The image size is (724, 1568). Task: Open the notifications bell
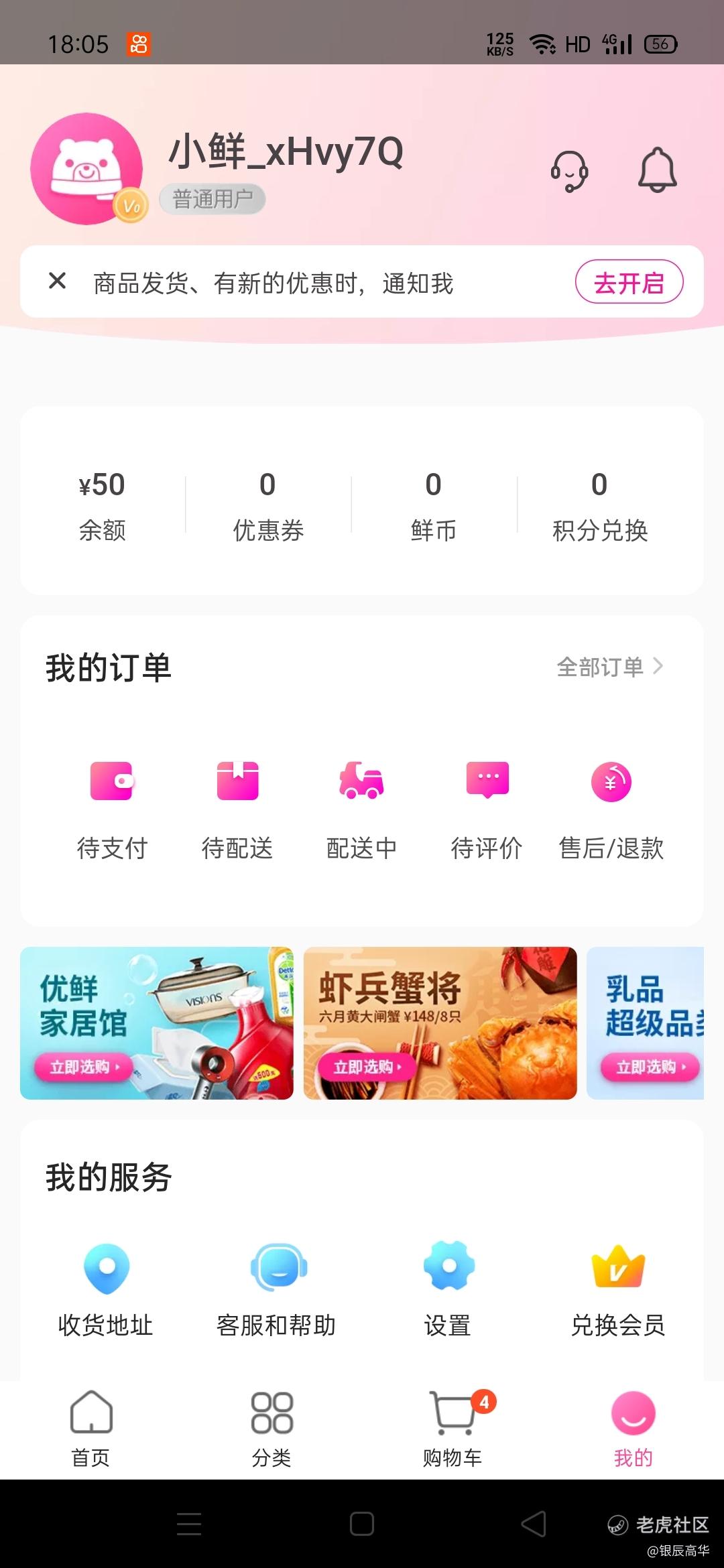pos(657,170)
